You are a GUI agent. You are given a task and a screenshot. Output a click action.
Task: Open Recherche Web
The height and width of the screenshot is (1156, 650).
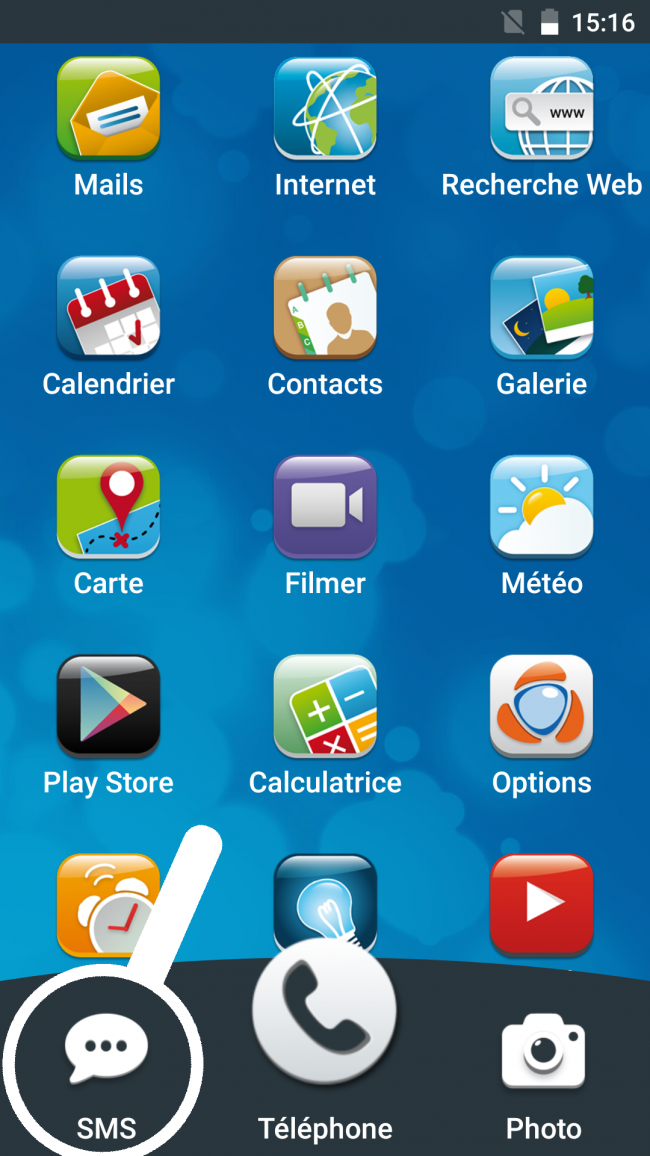541,110
